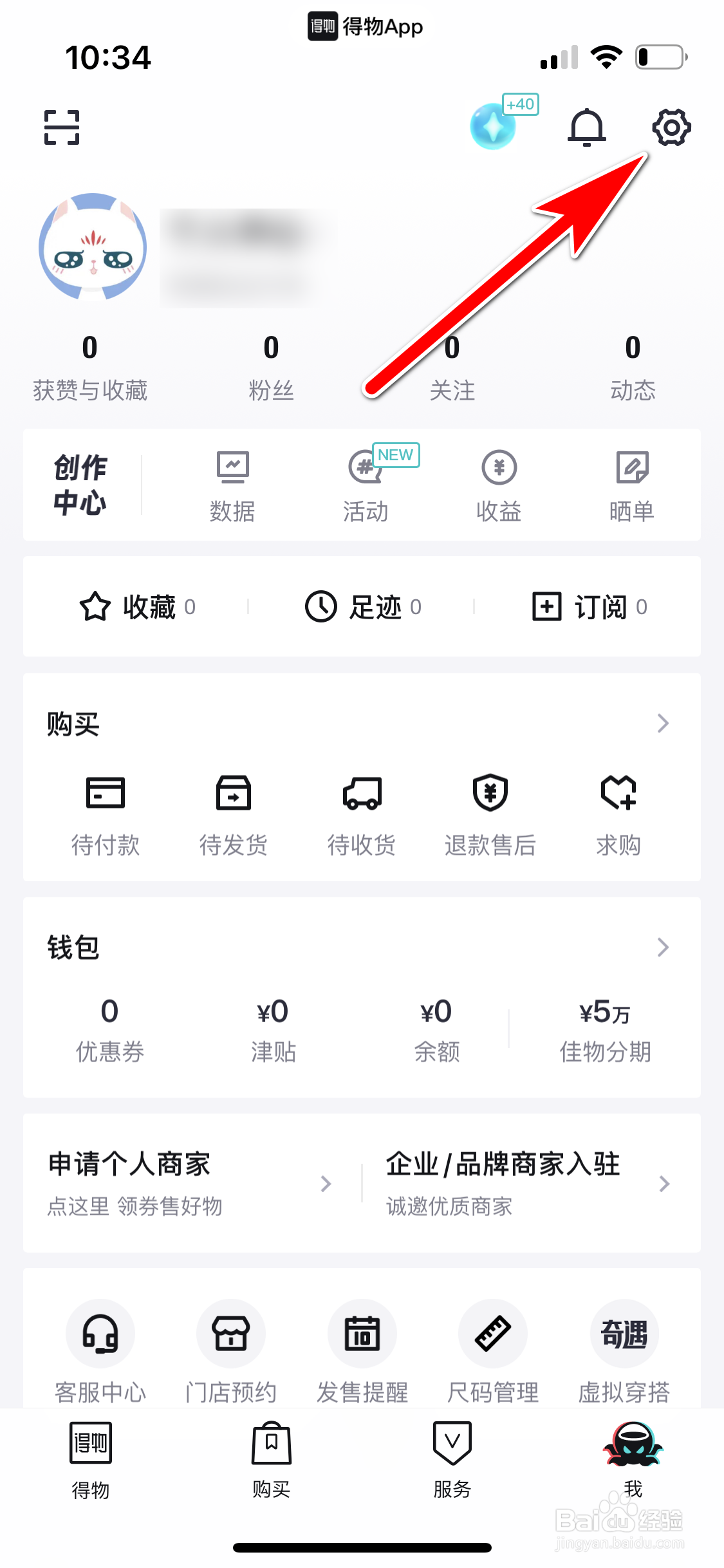Expand the 钱包 wallet section

click(663, 947)
